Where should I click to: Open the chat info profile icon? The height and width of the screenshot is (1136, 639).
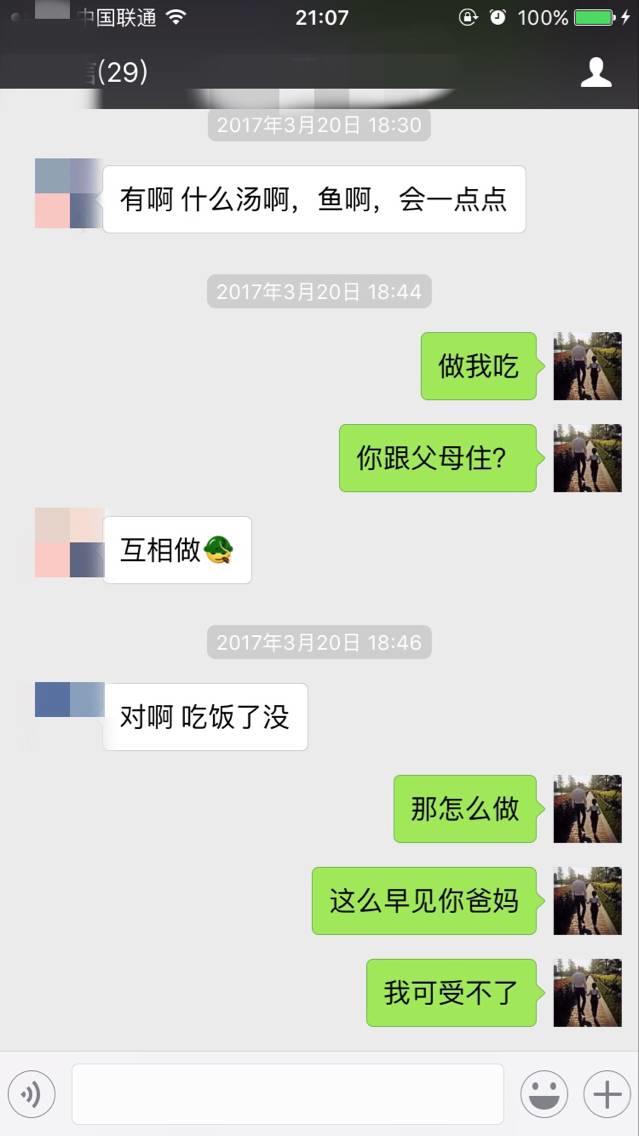click(x=596, y=72)
